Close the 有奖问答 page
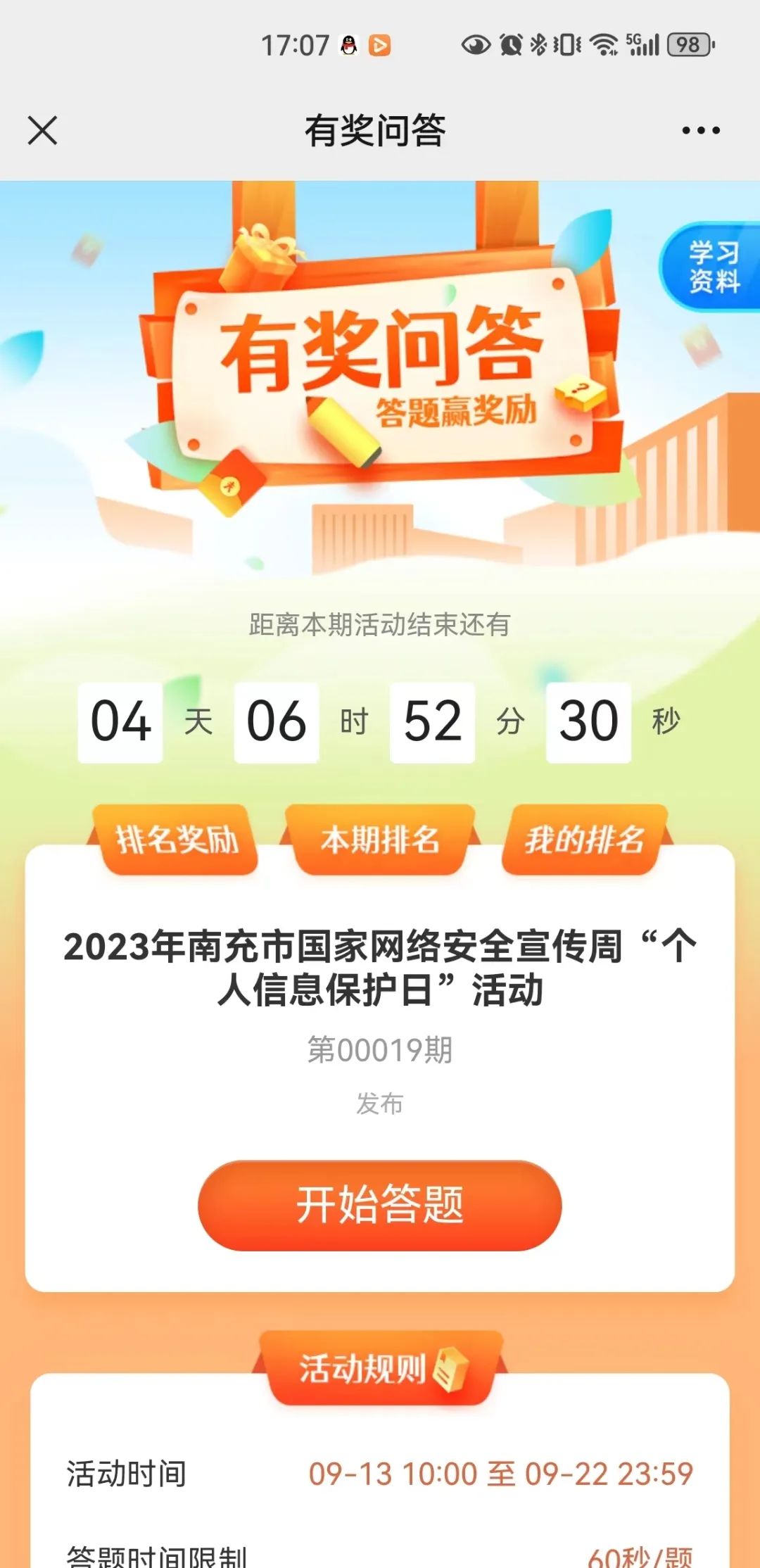Screen dimensions: 760x1568 [42, 131]
